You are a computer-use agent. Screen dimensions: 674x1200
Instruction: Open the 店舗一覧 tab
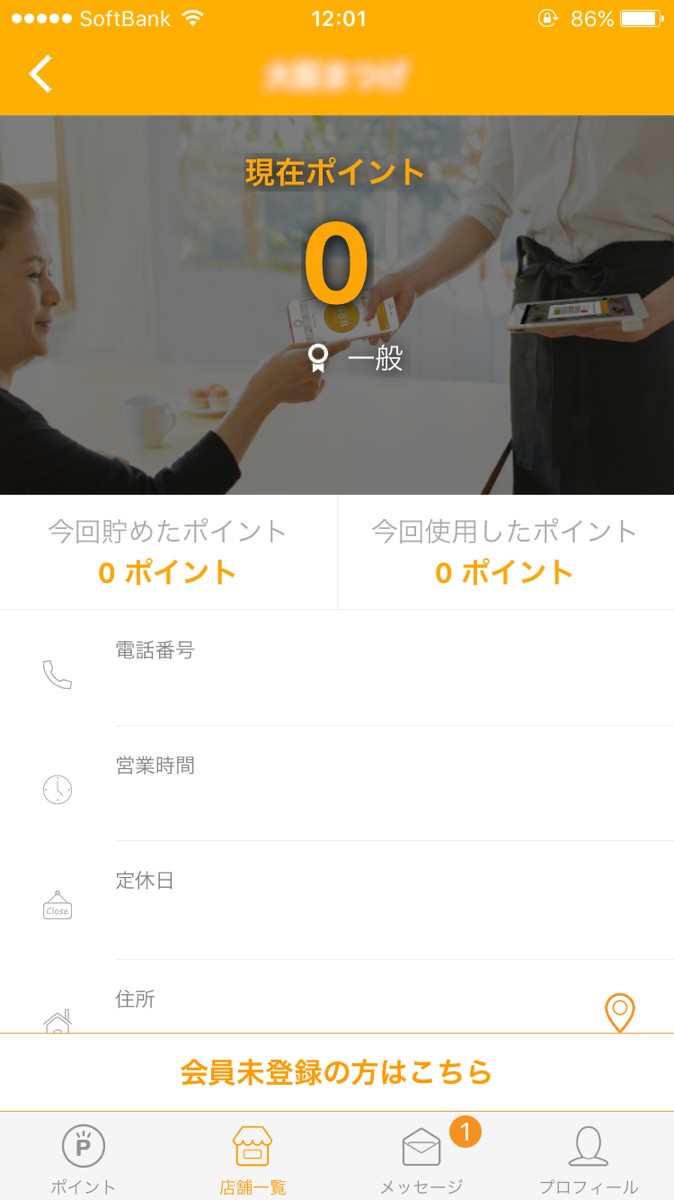(x=252, y=1158)
